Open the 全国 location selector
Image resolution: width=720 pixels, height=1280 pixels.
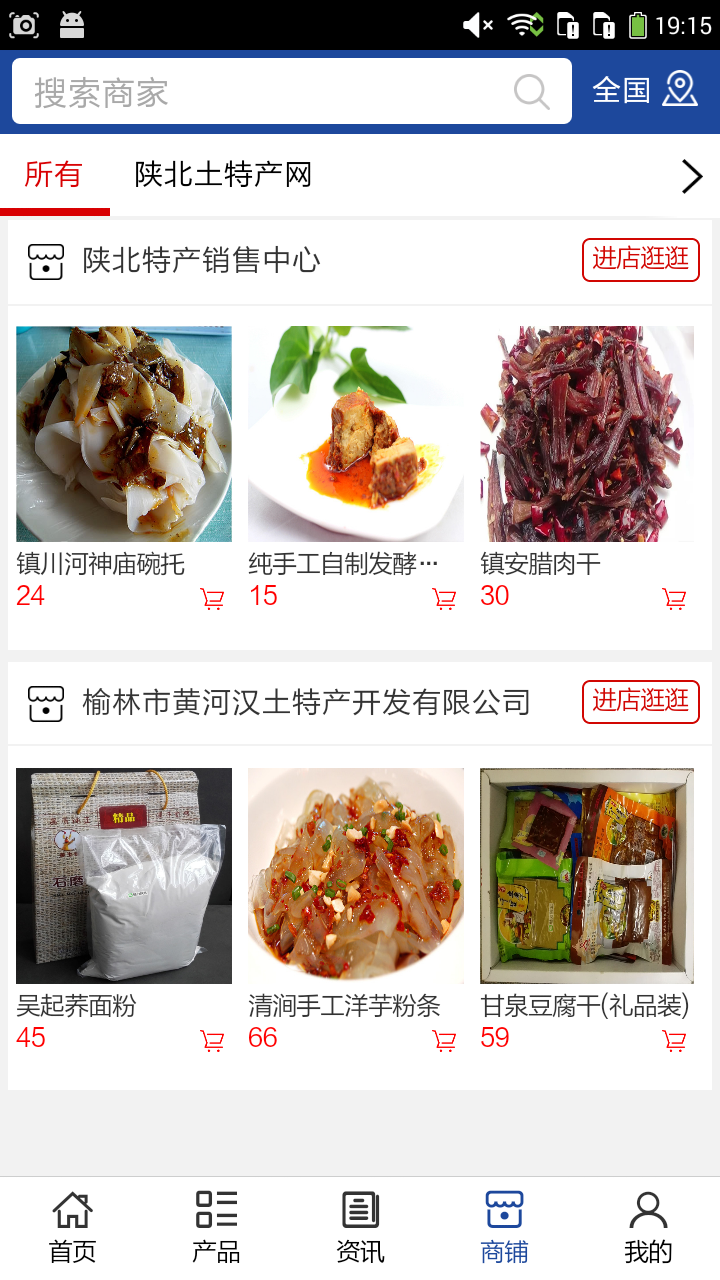(x=645, y=90)
